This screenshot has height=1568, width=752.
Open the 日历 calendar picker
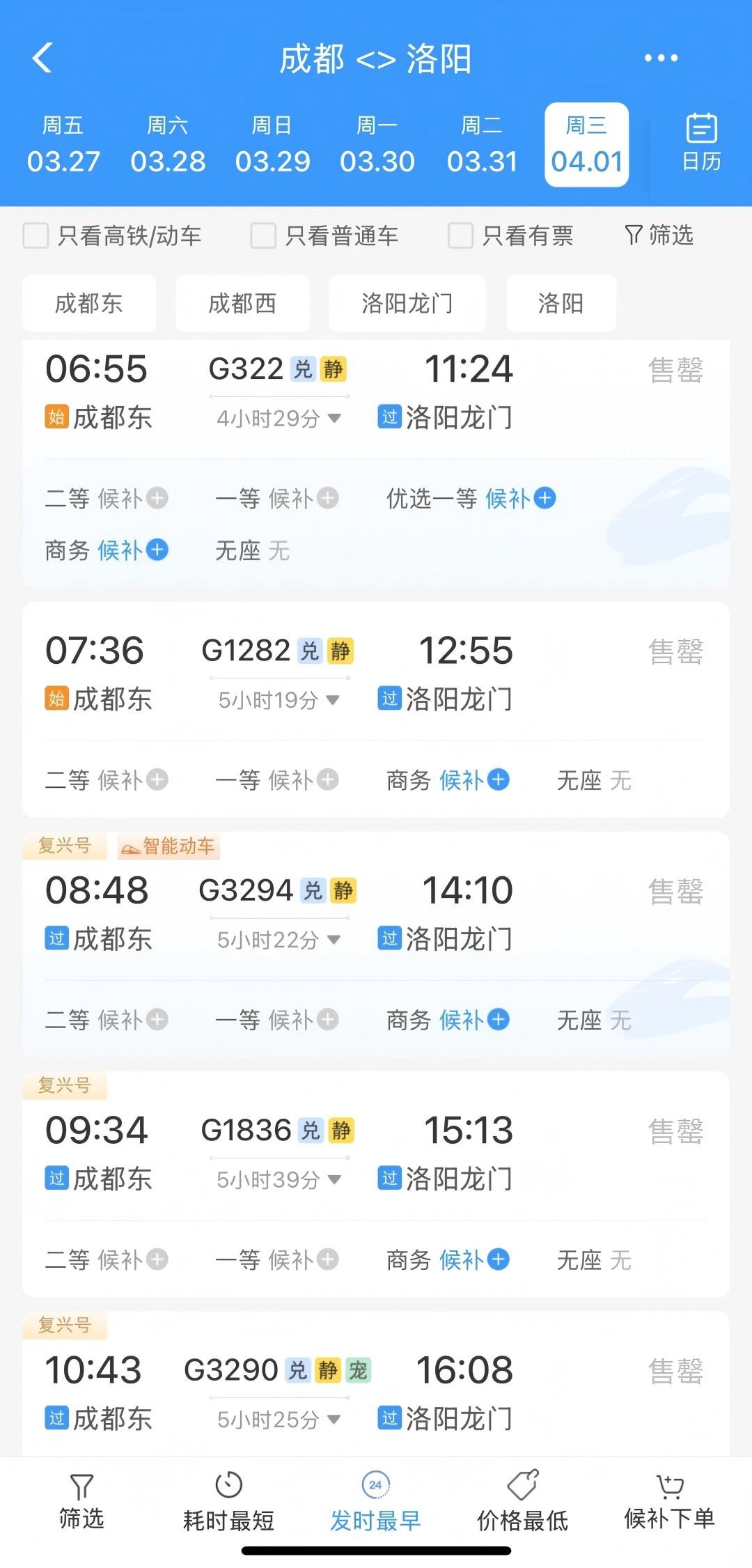point(700,143)
